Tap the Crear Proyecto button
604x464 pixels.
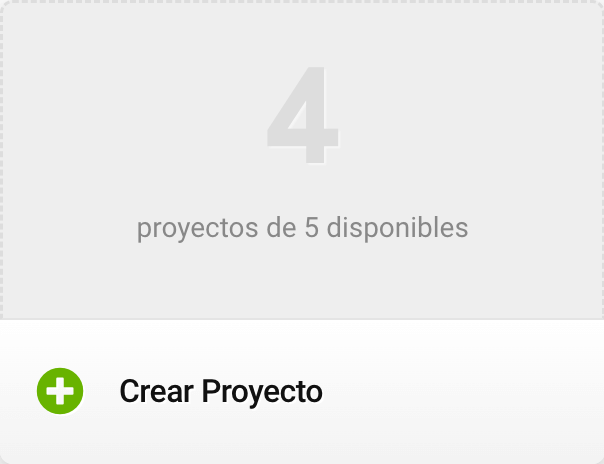pyautogui.click(x=220, y=391)
